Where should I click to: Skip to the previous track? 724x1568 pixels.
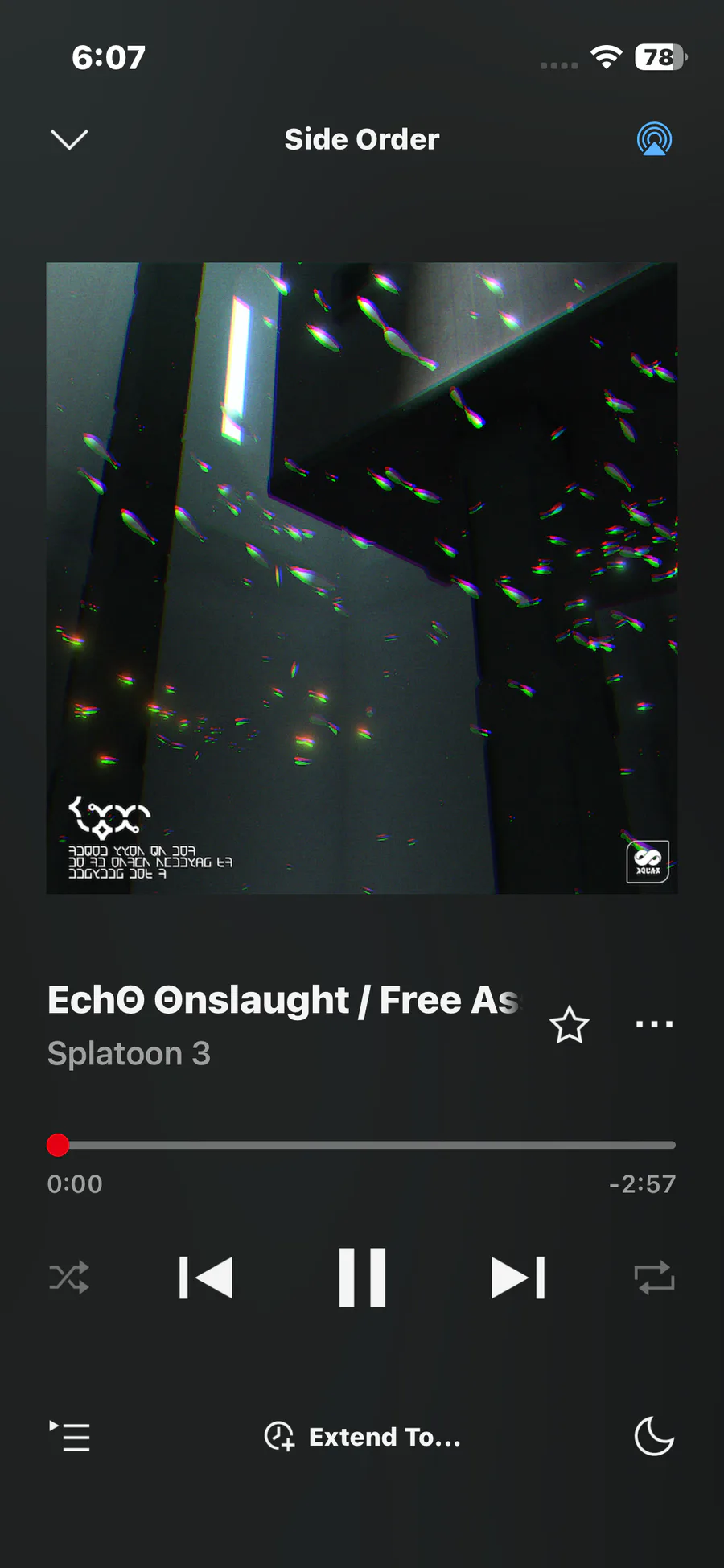pos(206,1278)
